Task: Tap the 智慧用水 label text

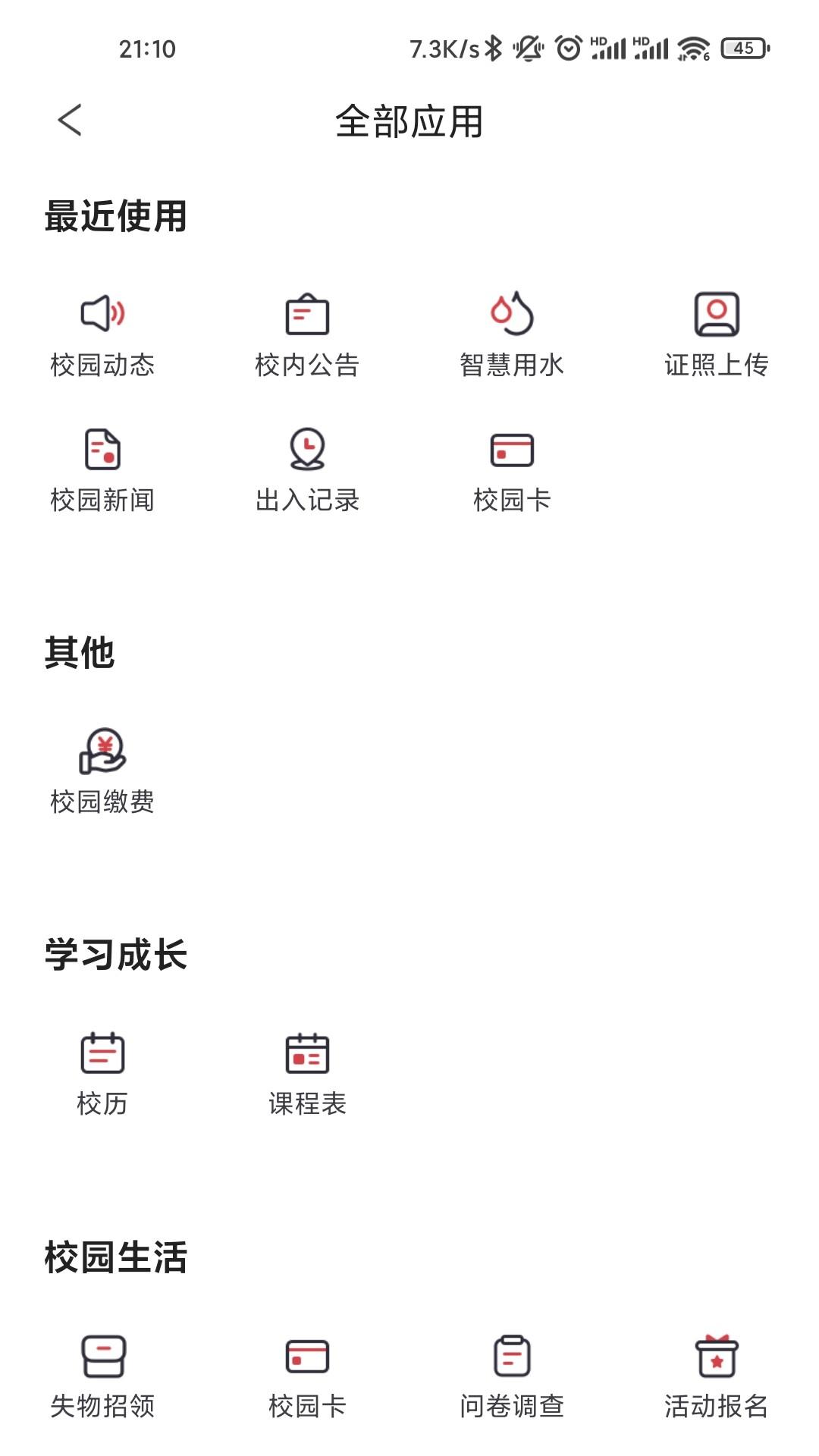Action: tap(510, 365)
